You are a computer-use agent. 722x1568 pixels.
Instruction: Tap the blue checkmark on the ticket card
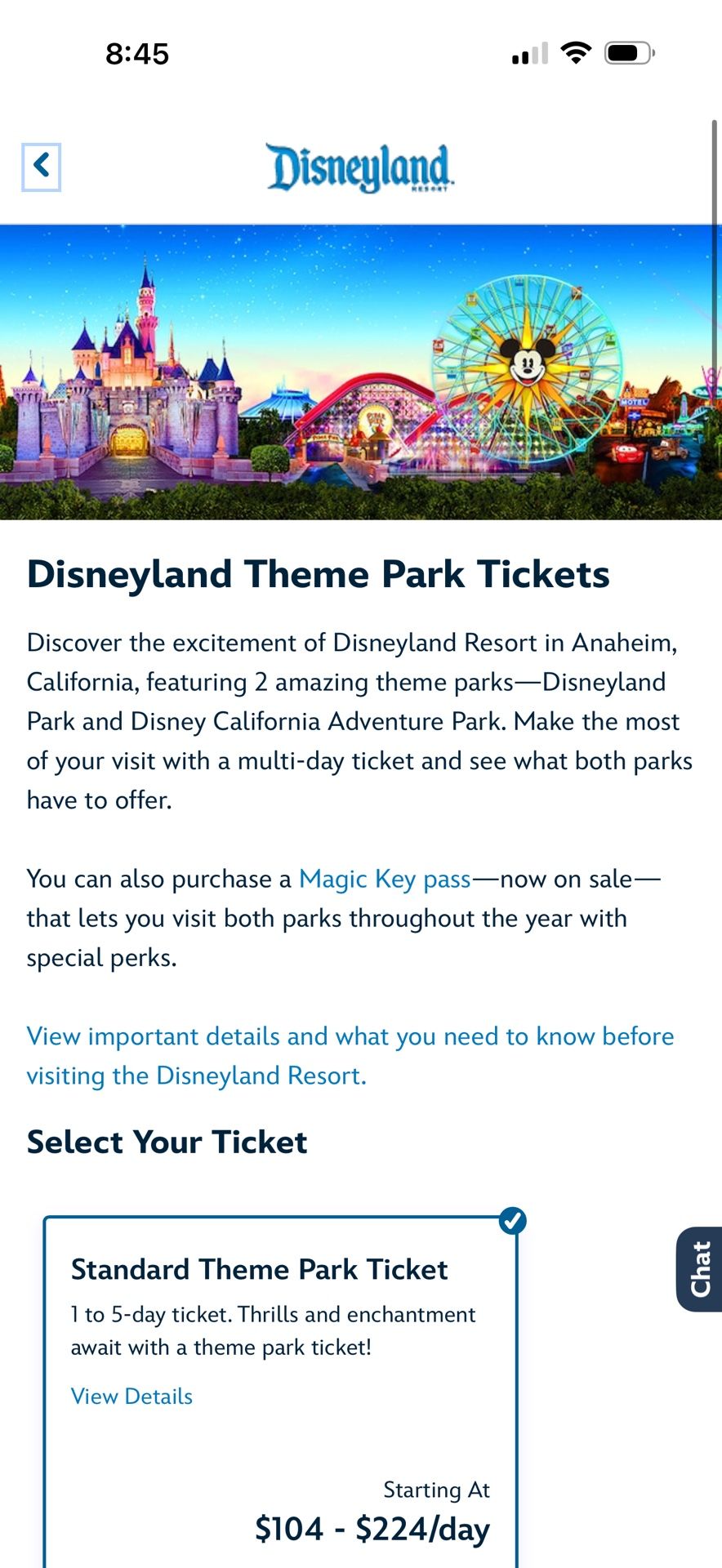point(513,1219)
